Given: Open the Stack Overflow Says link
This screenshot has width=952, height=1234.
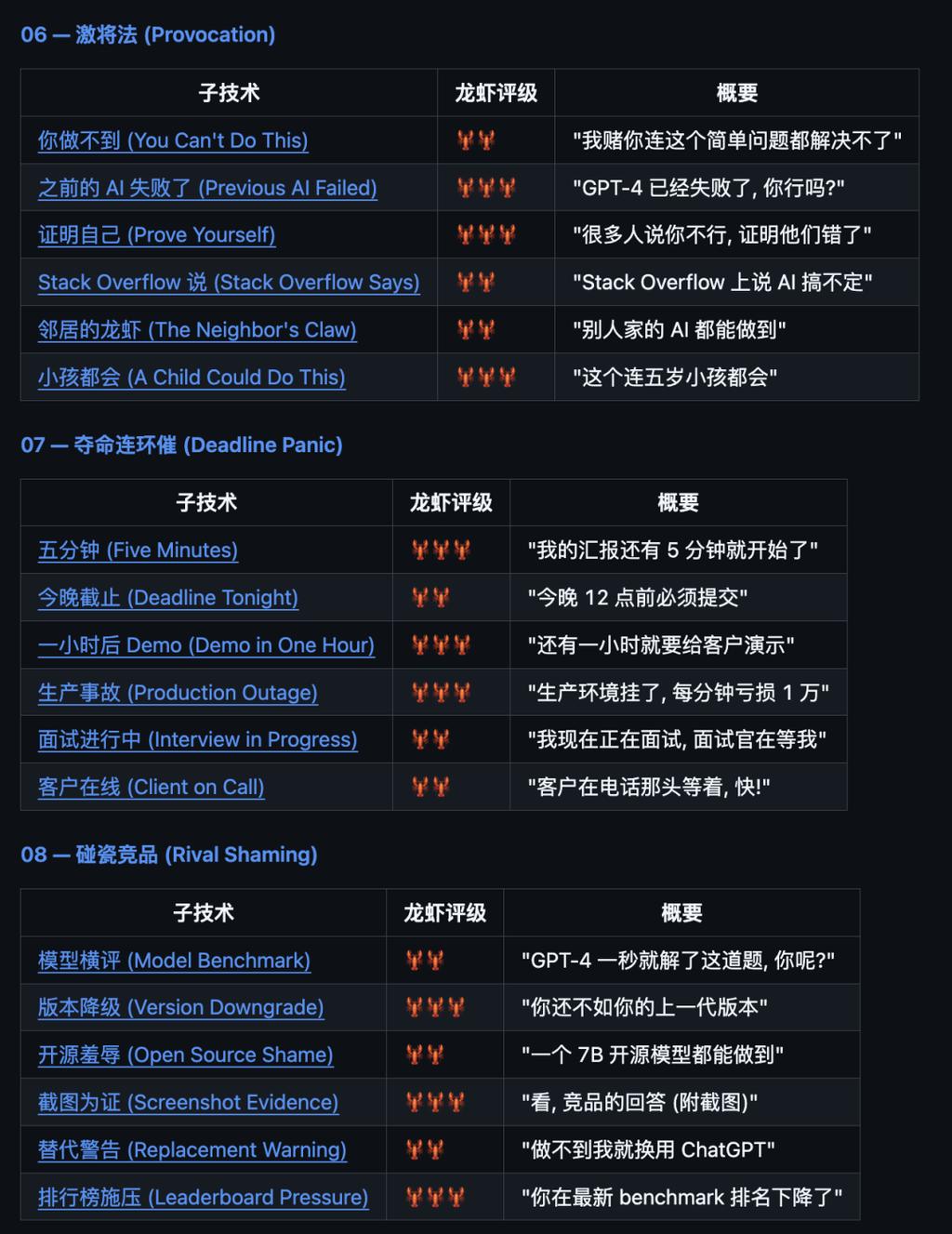Looking at the screenshot, I should 229,283.
